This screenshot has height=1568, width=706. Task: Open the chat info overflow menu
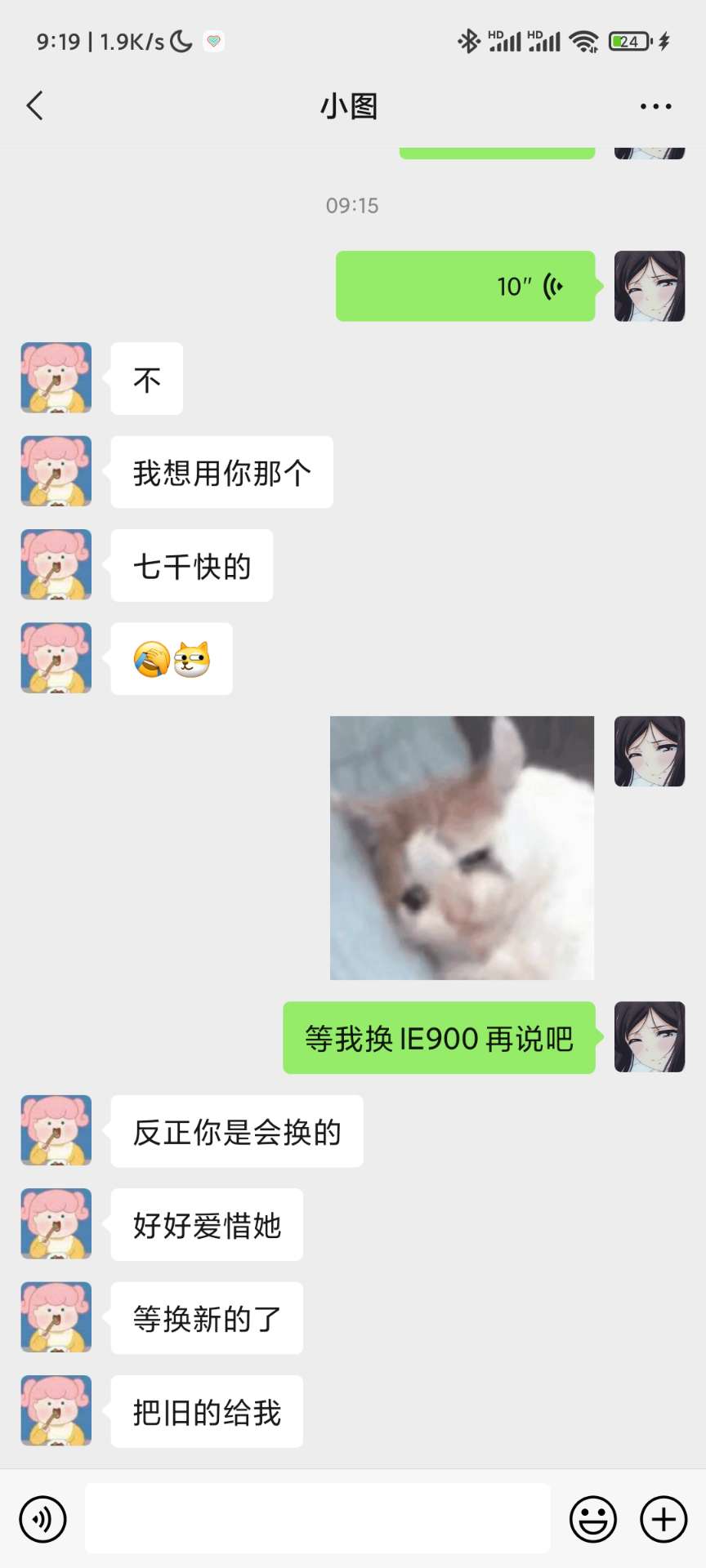coord(655,106)
